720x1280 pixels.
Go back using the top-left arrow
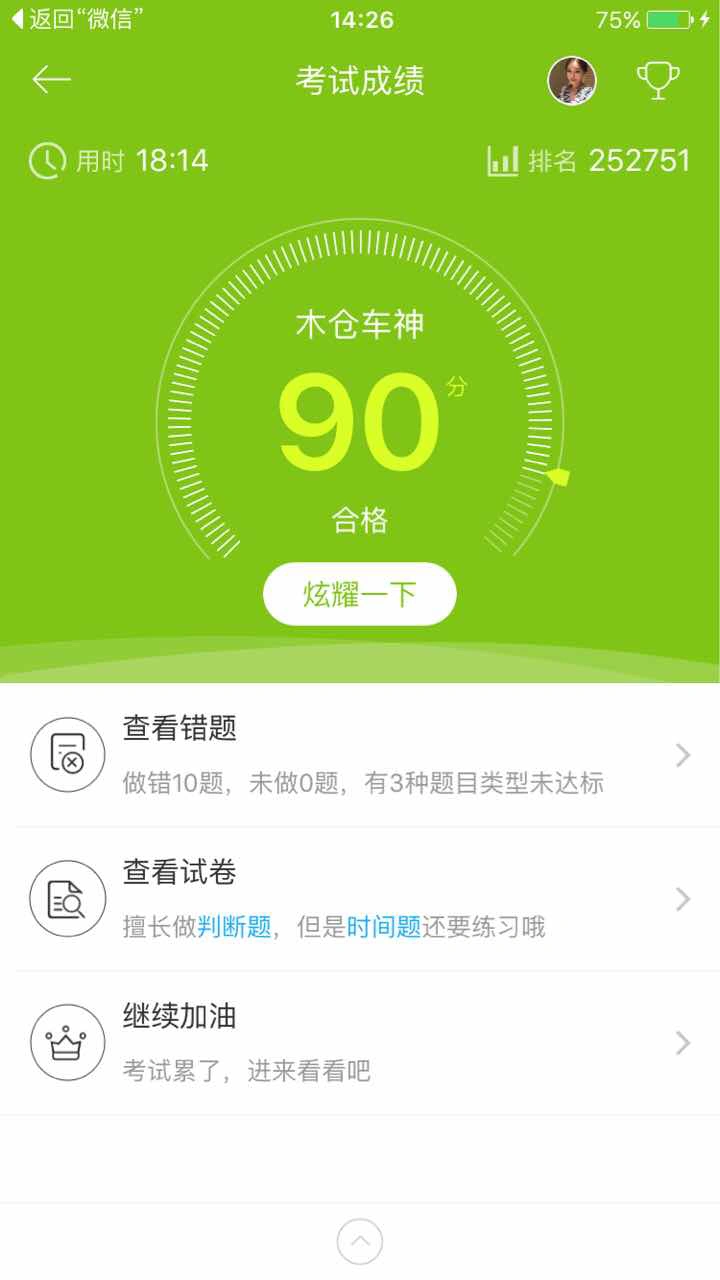(51, 80)
